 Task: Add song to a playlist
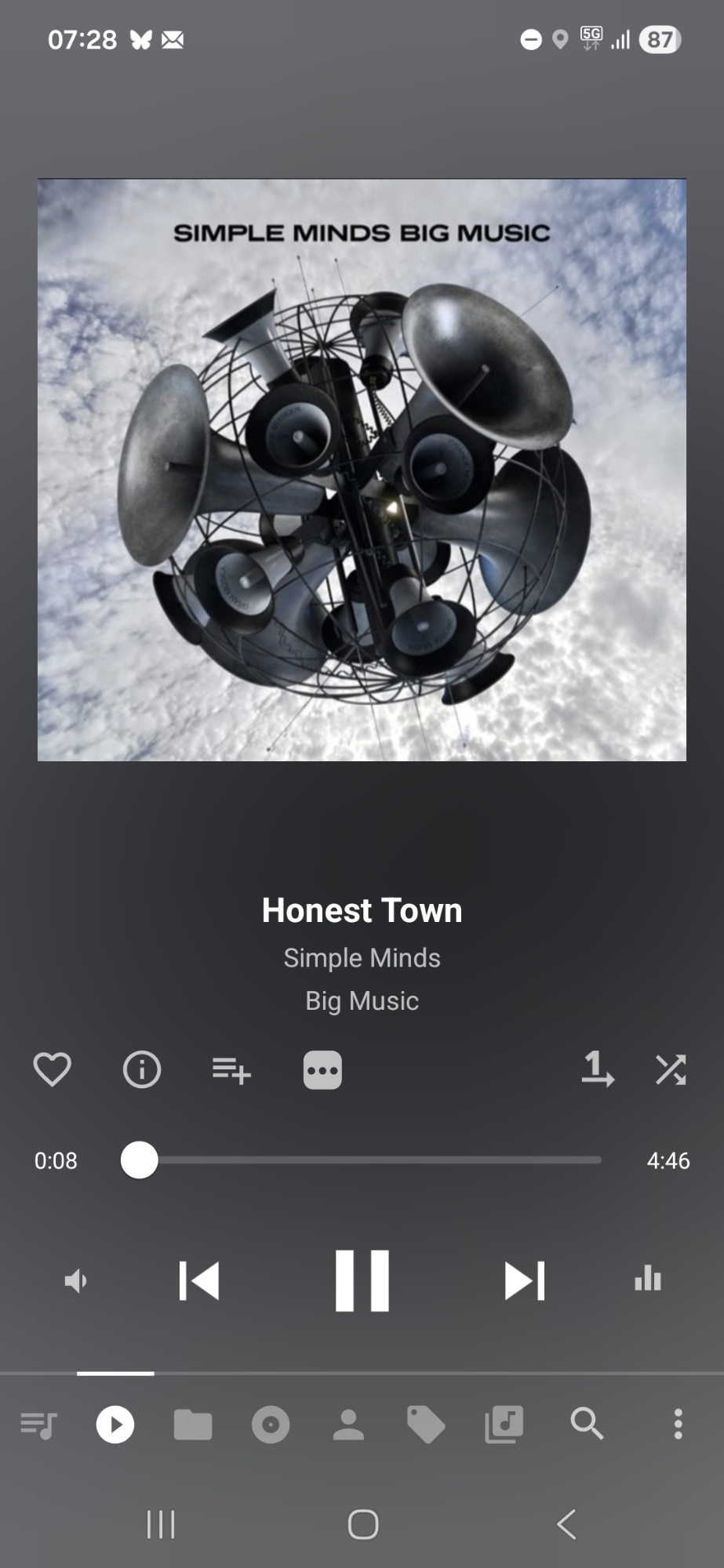pyautogui.click(x=231, y=1069)
